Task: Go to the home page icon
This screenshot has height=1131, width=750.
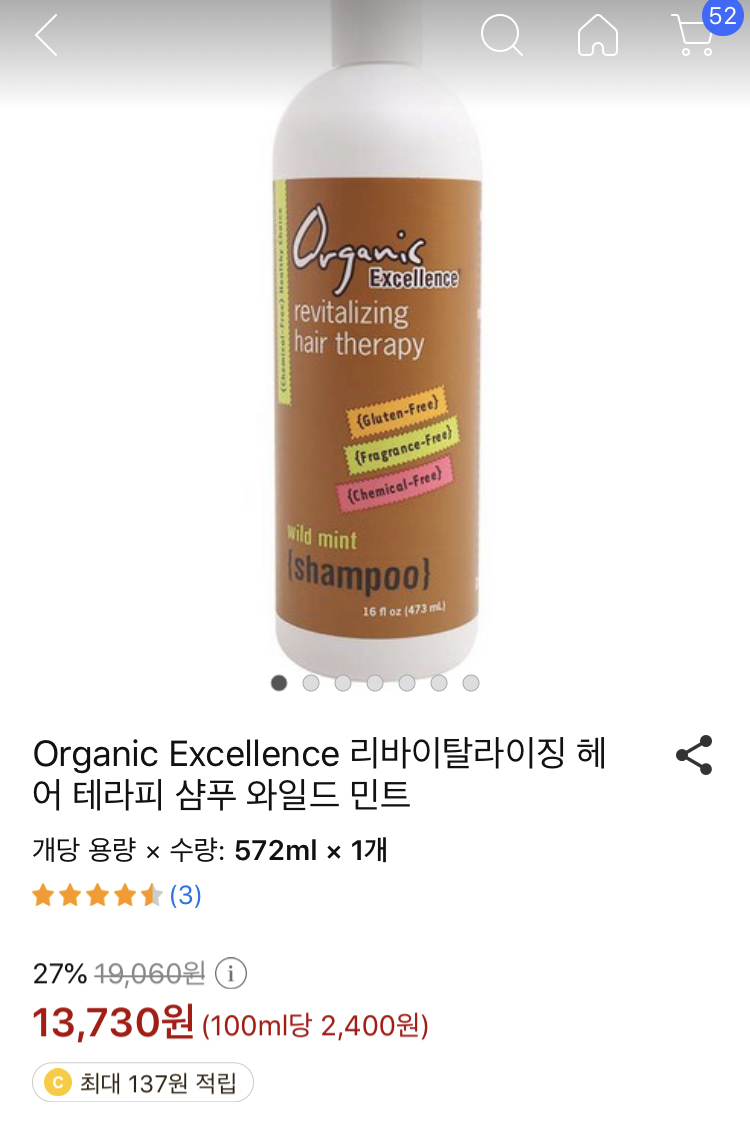Action: point(598,36)
